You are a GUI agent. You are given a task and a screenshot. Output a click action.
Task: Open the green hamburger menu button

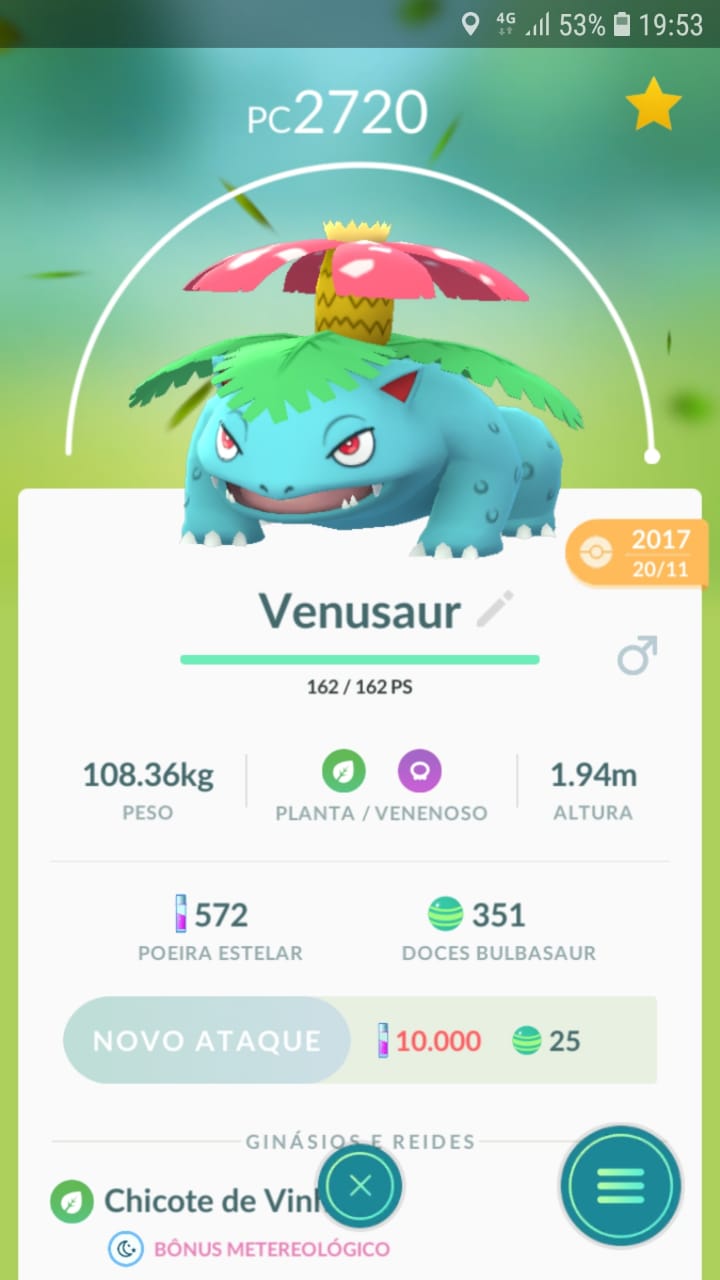point(621,1186)
